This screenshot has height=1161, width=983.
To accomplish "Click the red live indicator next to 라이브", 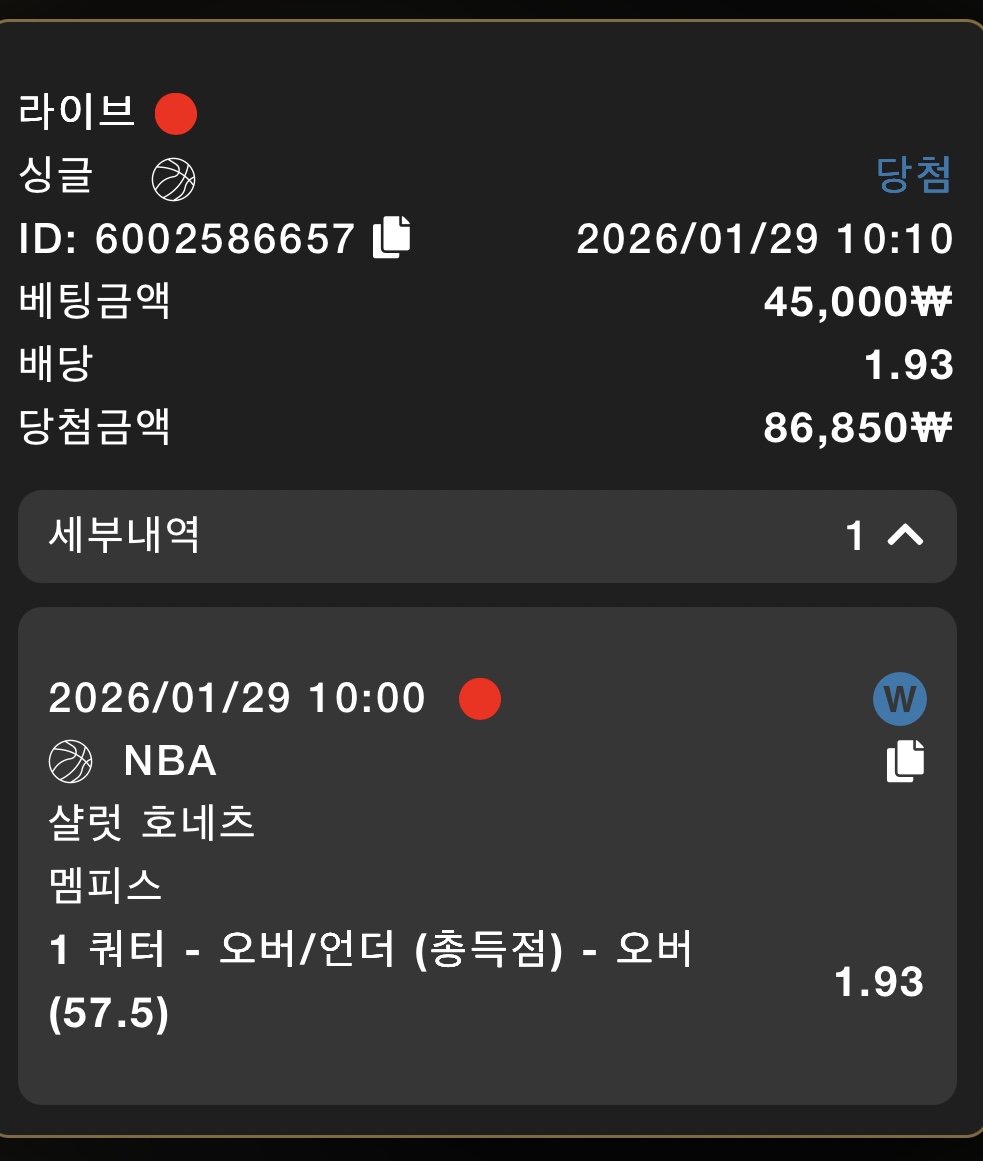I will [174, 113].
